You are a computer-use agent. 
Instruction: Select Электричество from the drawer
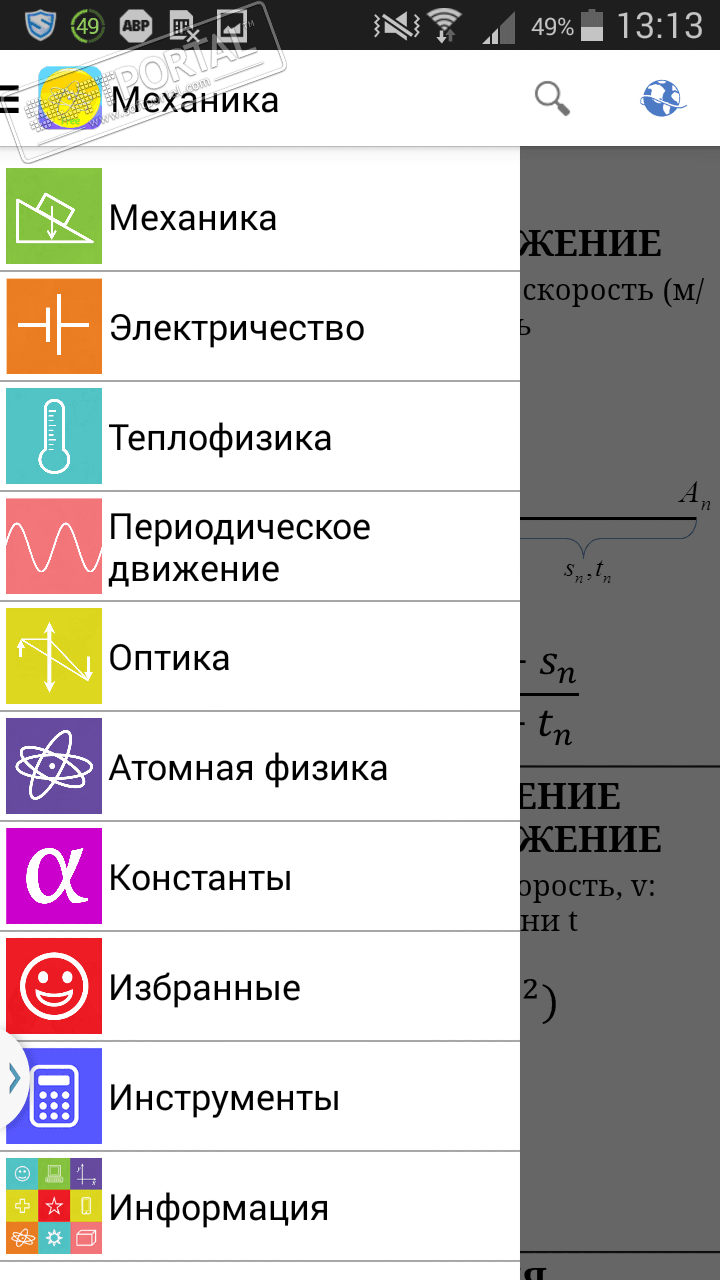(x=262, y=327)
